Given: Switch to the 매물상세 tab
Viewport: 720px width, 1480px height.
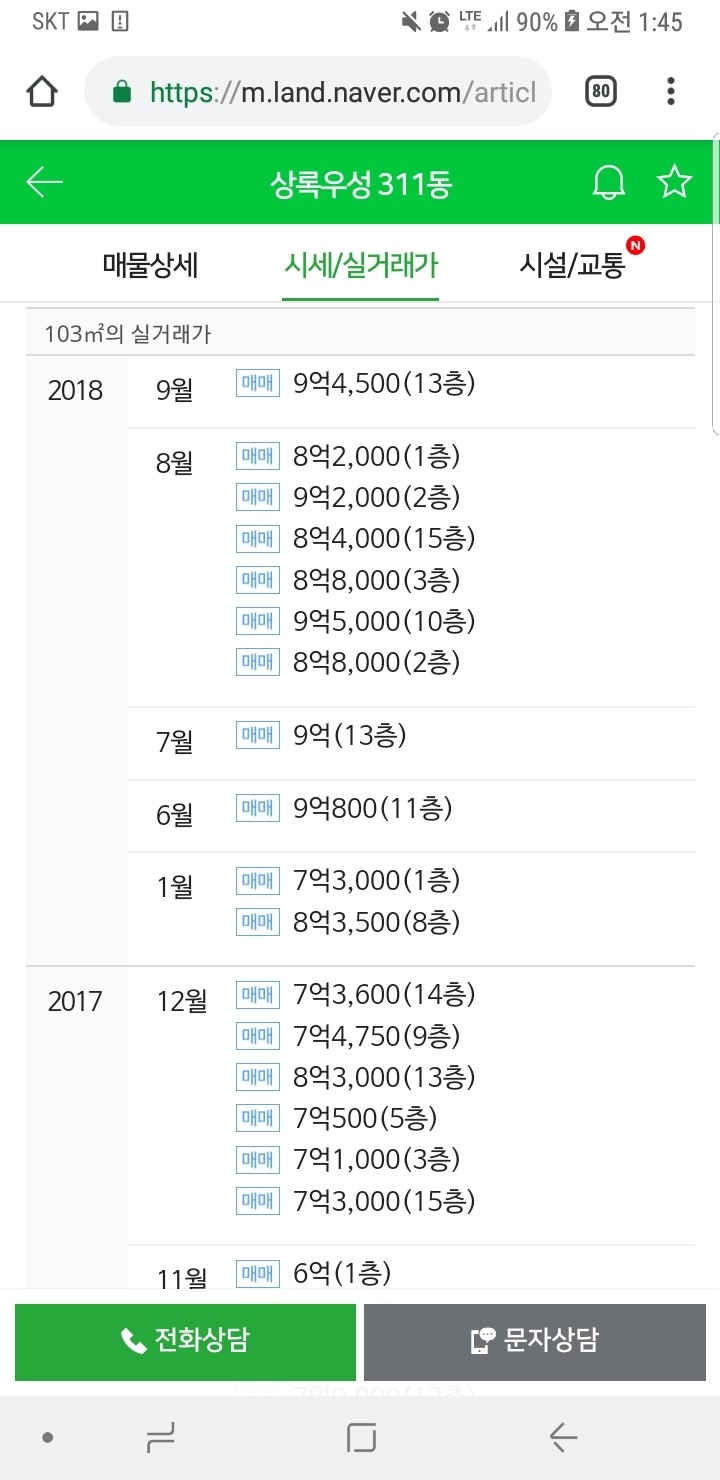Looking at the screenshot, I should 149,262.
